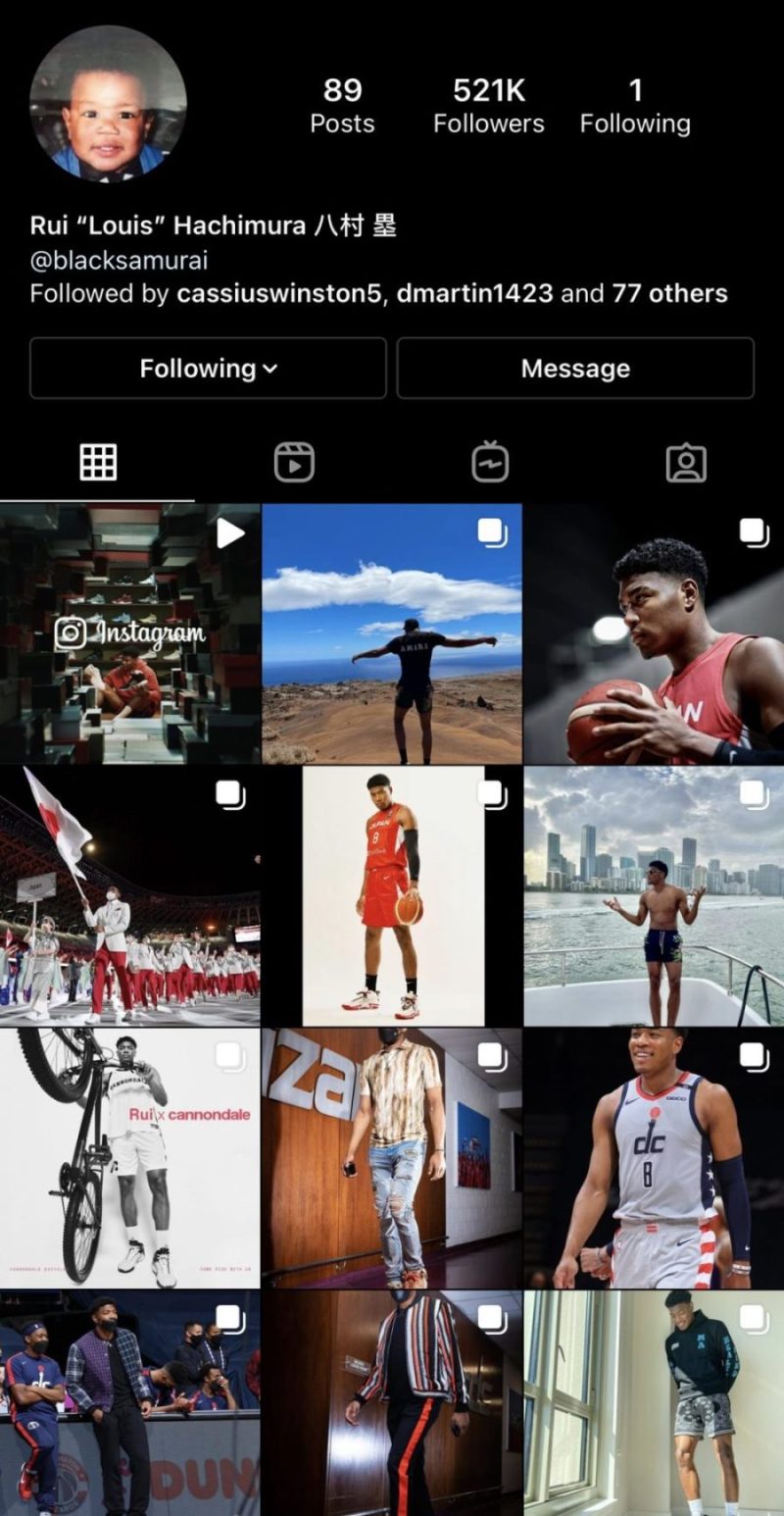Open the boat with city skyline post
The image size is (784, 1516).
tap(654, 896)
